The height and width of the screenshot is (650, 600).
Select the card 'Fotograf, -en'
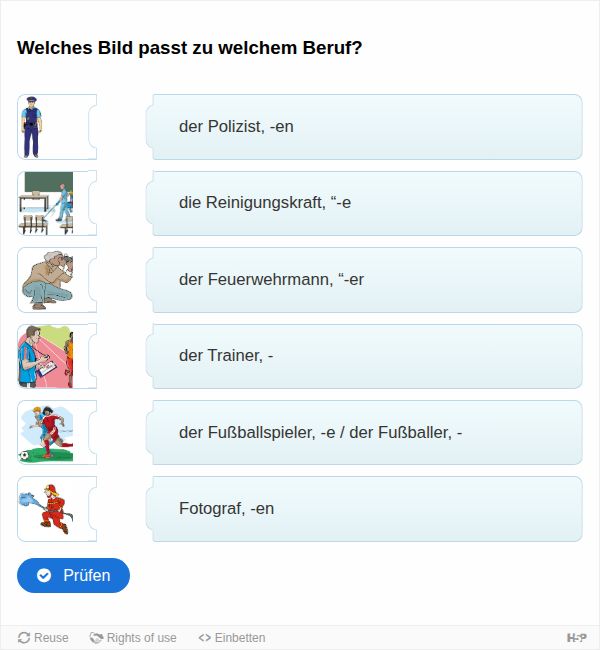click(365, 509)
